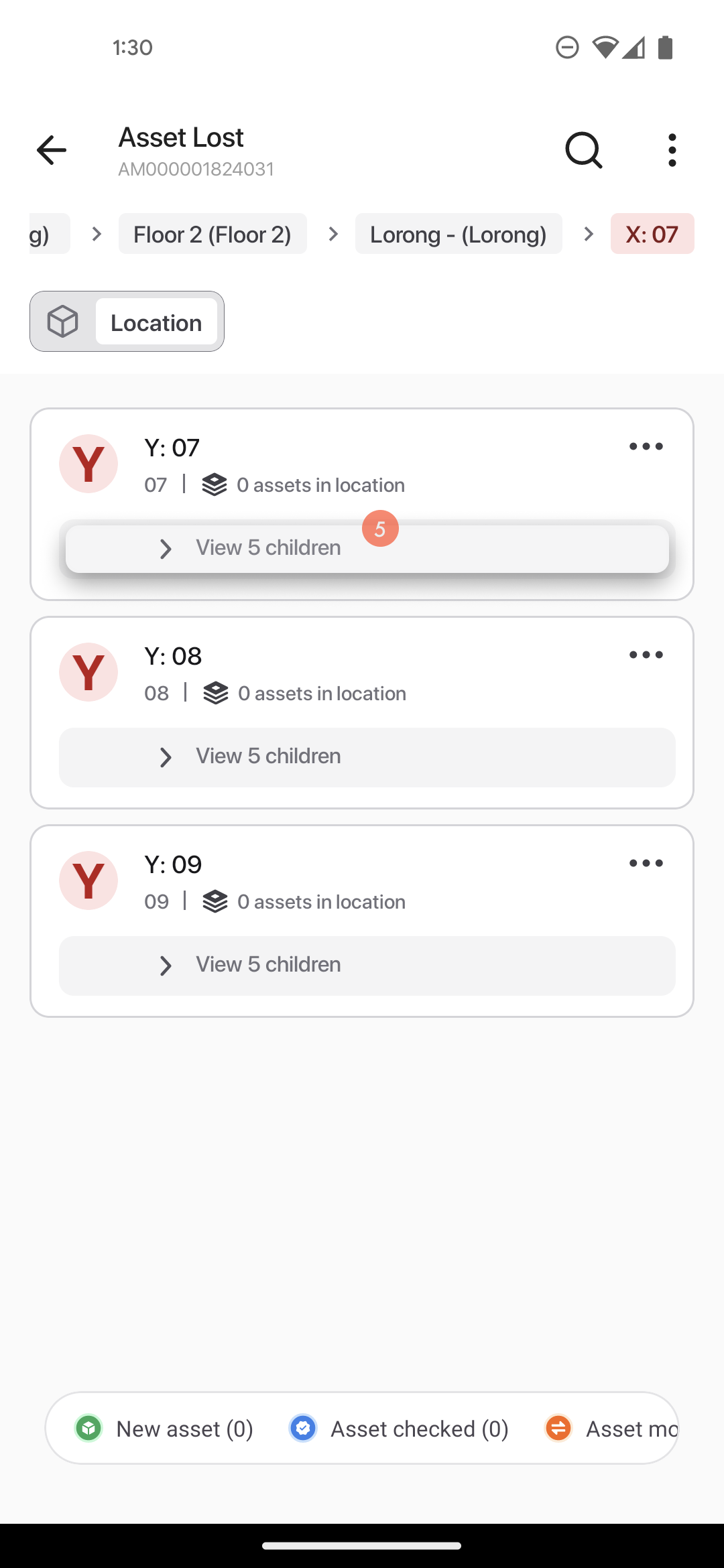This screenshot has width=724, height=1568.
Task: Jump to the Lorong breadcrumb
Action: point(459,234)
